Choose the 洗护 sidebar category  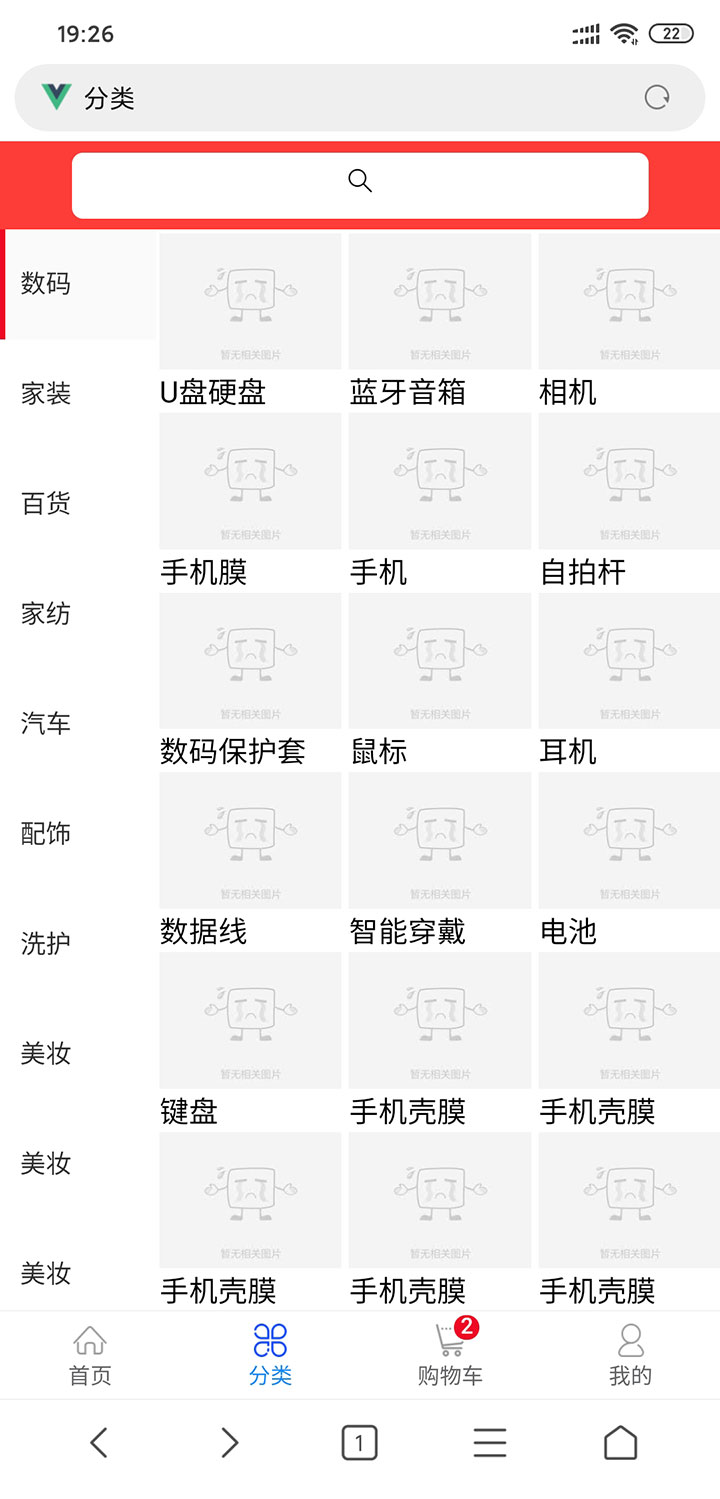[46, 943]
